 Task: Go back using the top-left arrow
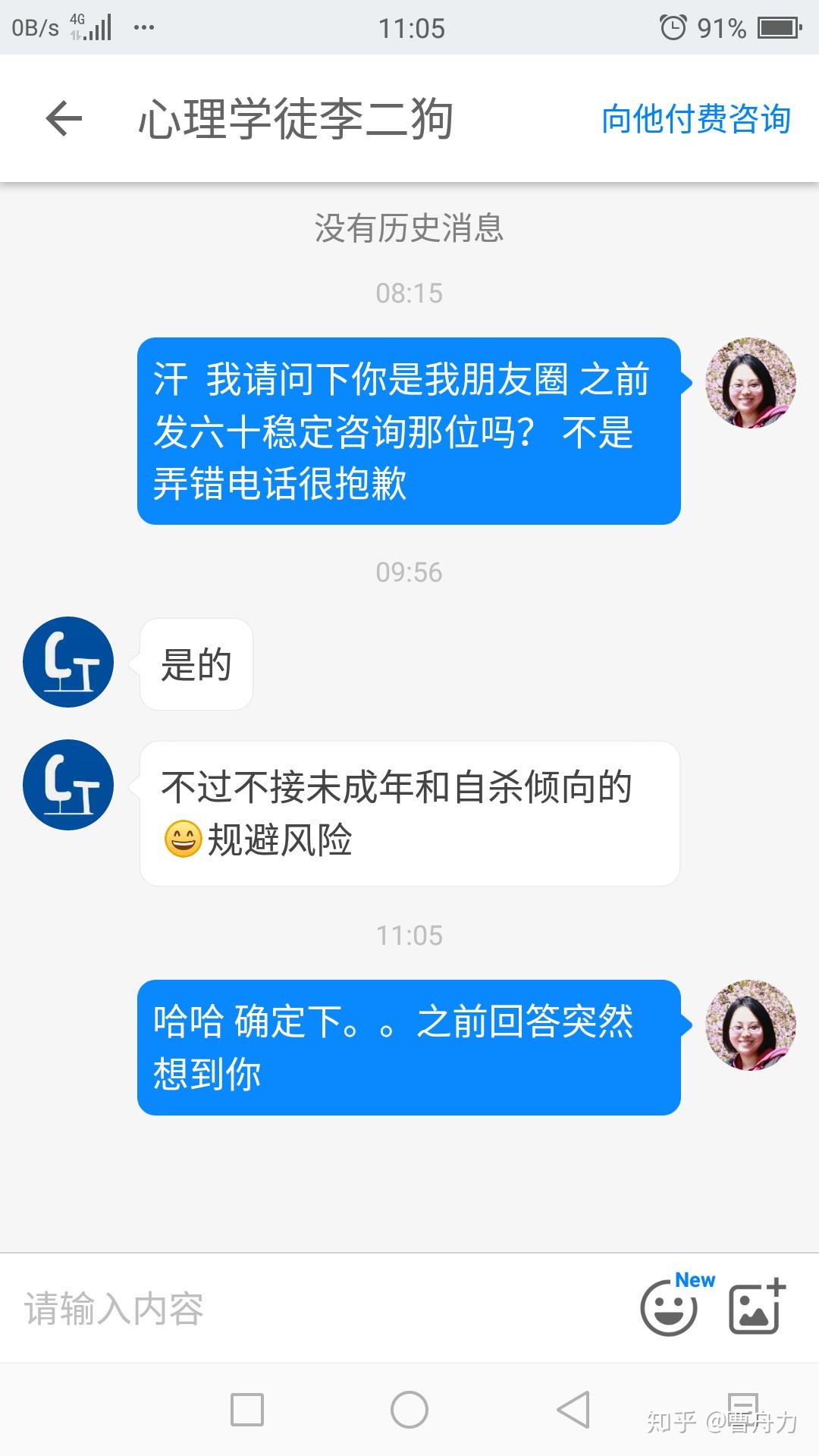(x=64, y=119)
